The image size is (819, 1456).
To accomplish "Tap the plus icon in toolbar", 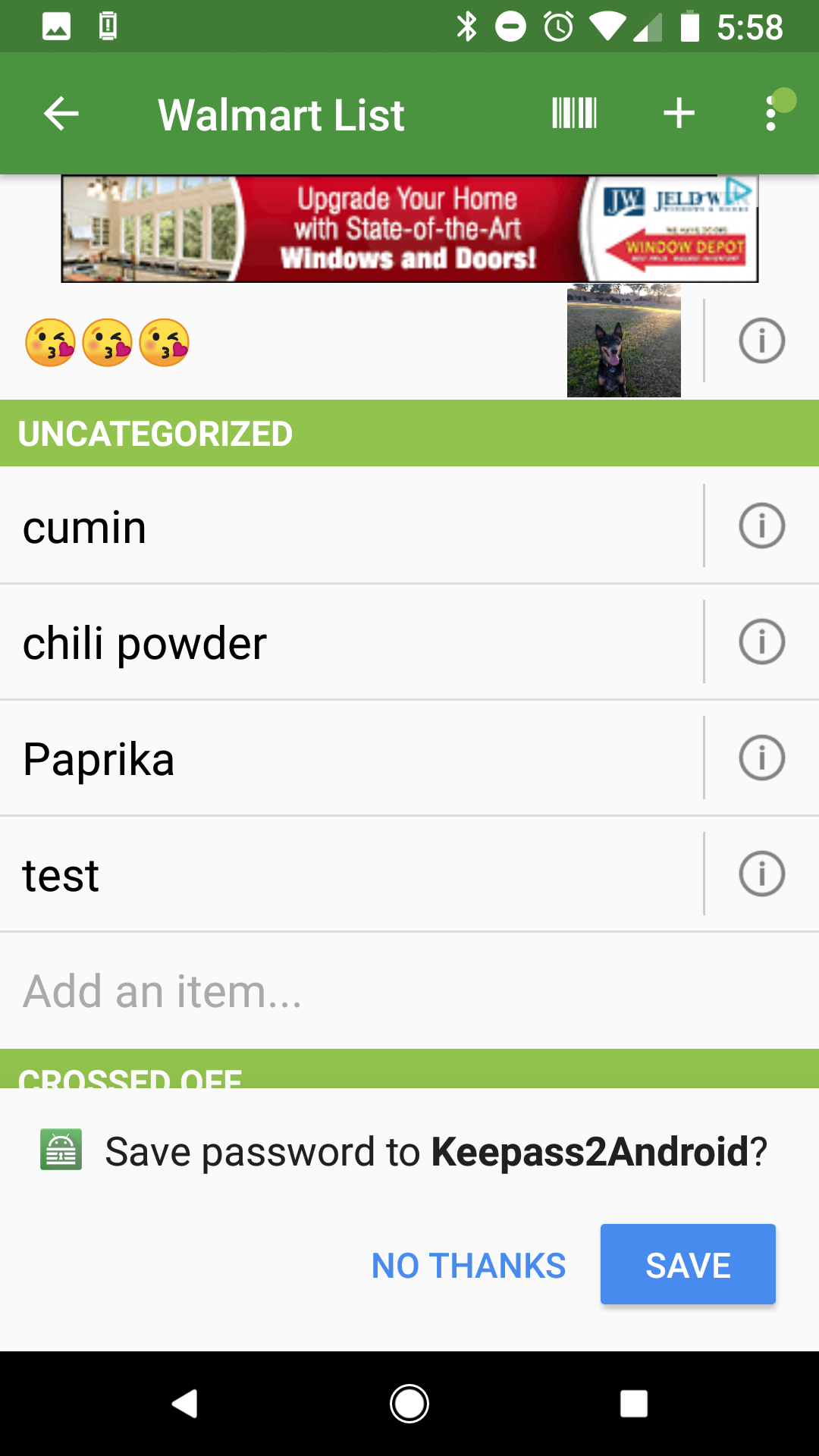I will click(x=679, y=114).
